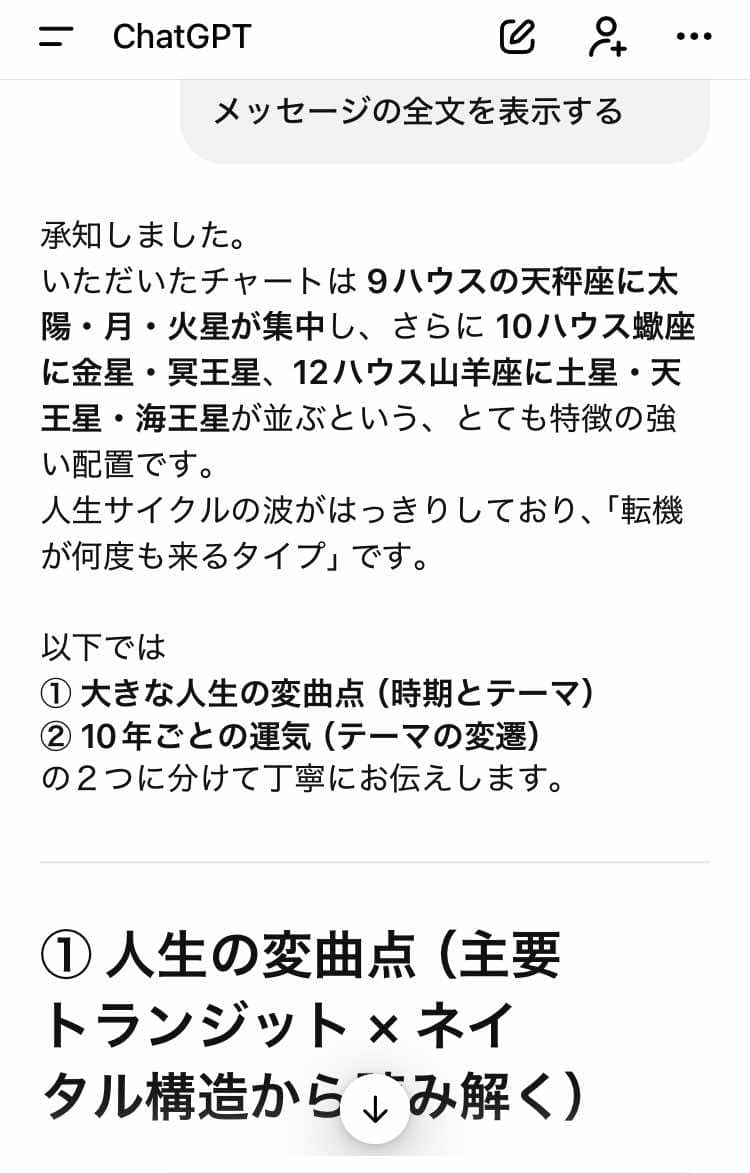Start a new chat
The height and width of the screenshot is (1173, 750).
click(517, 37)
